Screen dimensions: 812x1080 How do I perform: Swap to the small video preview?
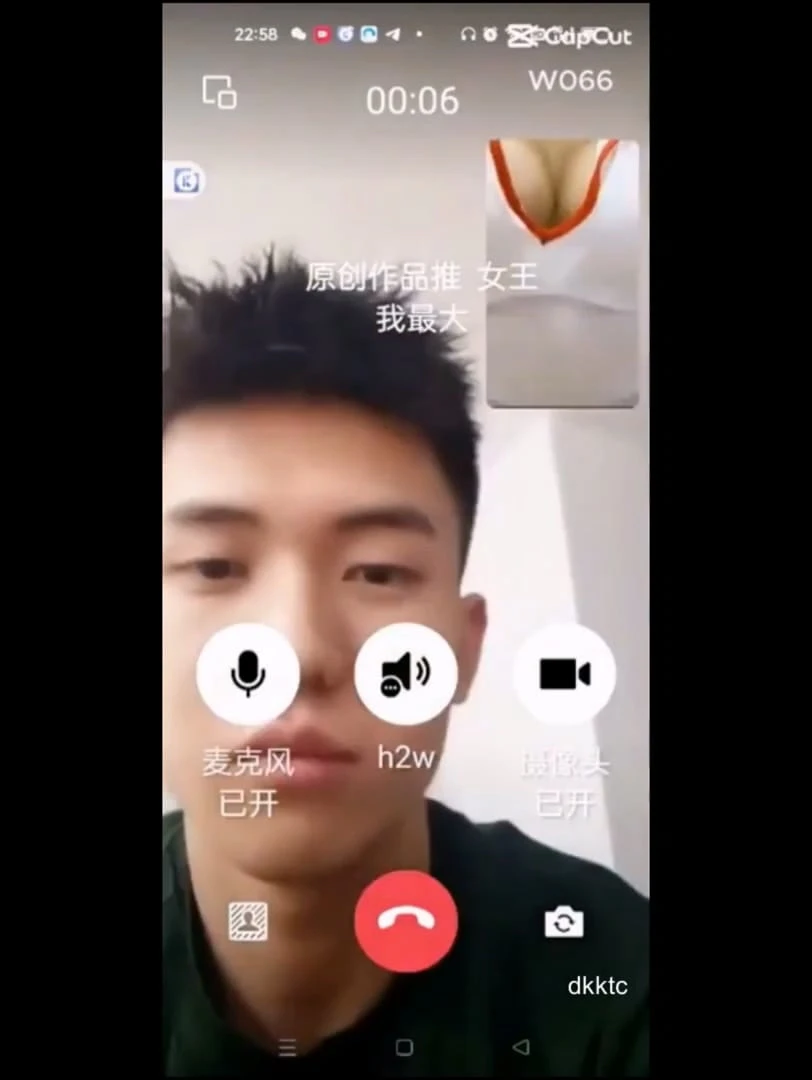[562, 273]
